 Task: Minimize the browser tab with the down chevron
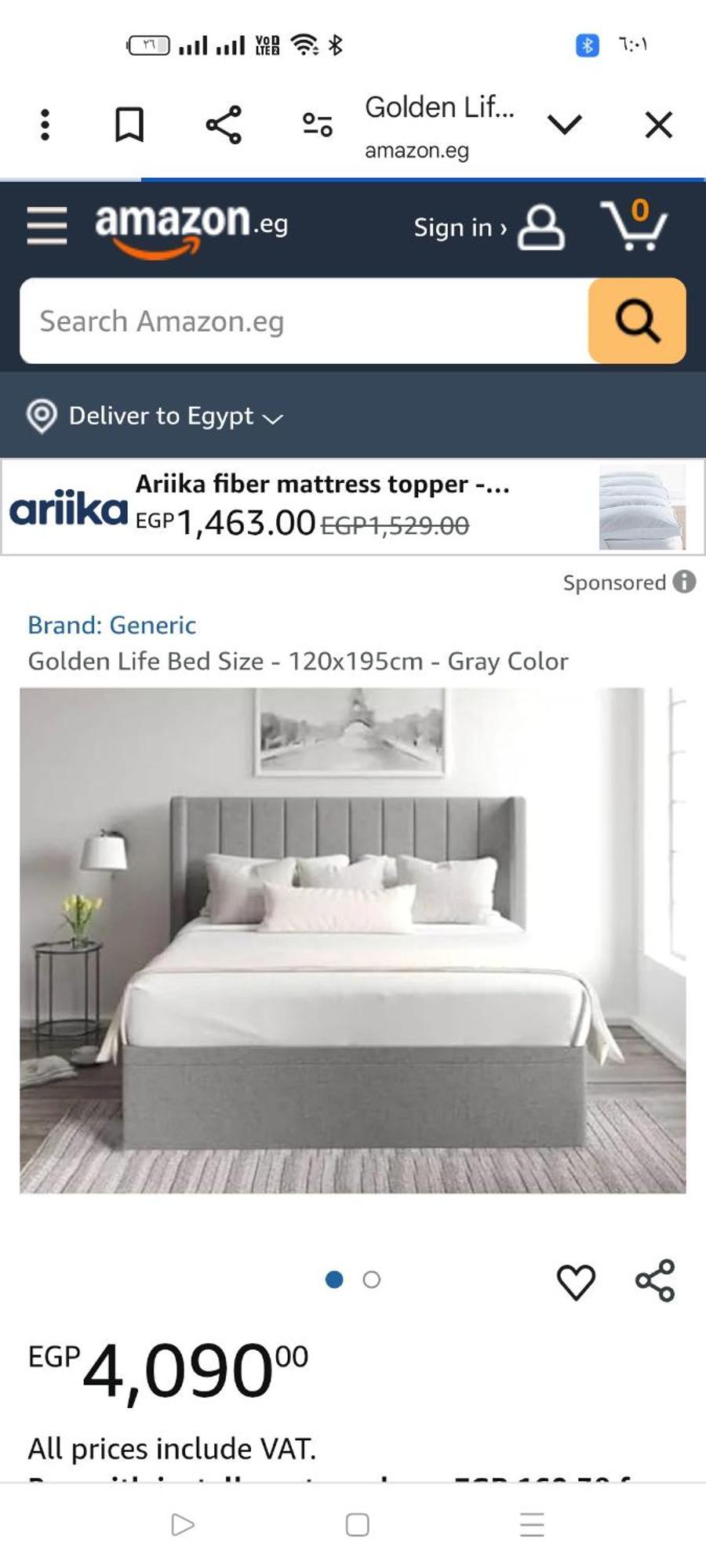coord(564,124)
